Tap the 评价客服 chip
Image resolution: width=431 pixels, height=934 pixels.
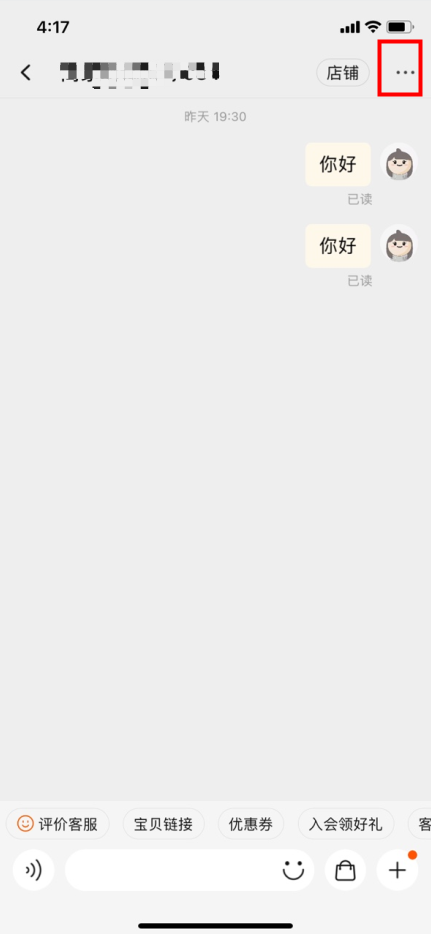pyautogui.click(x=58, y=824)
